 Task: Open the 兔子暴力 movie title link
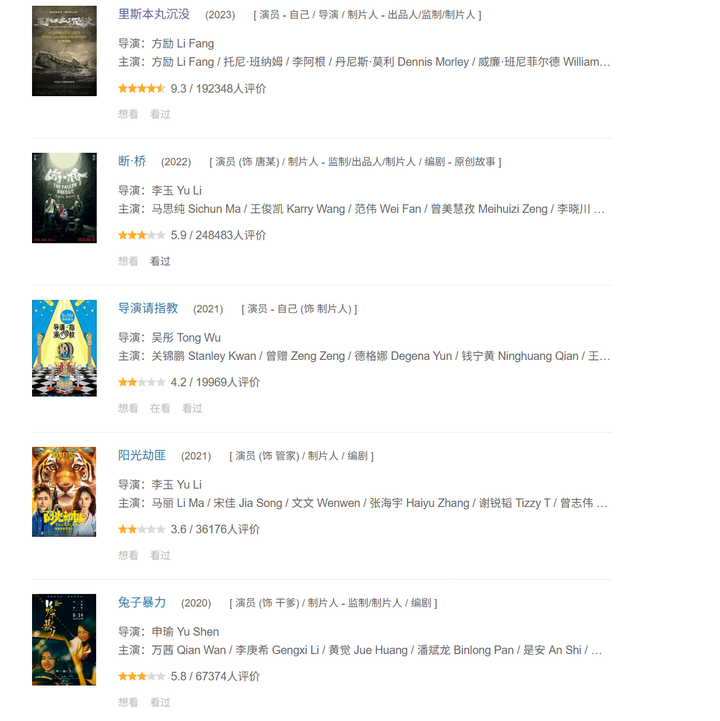tap(142, 602)
